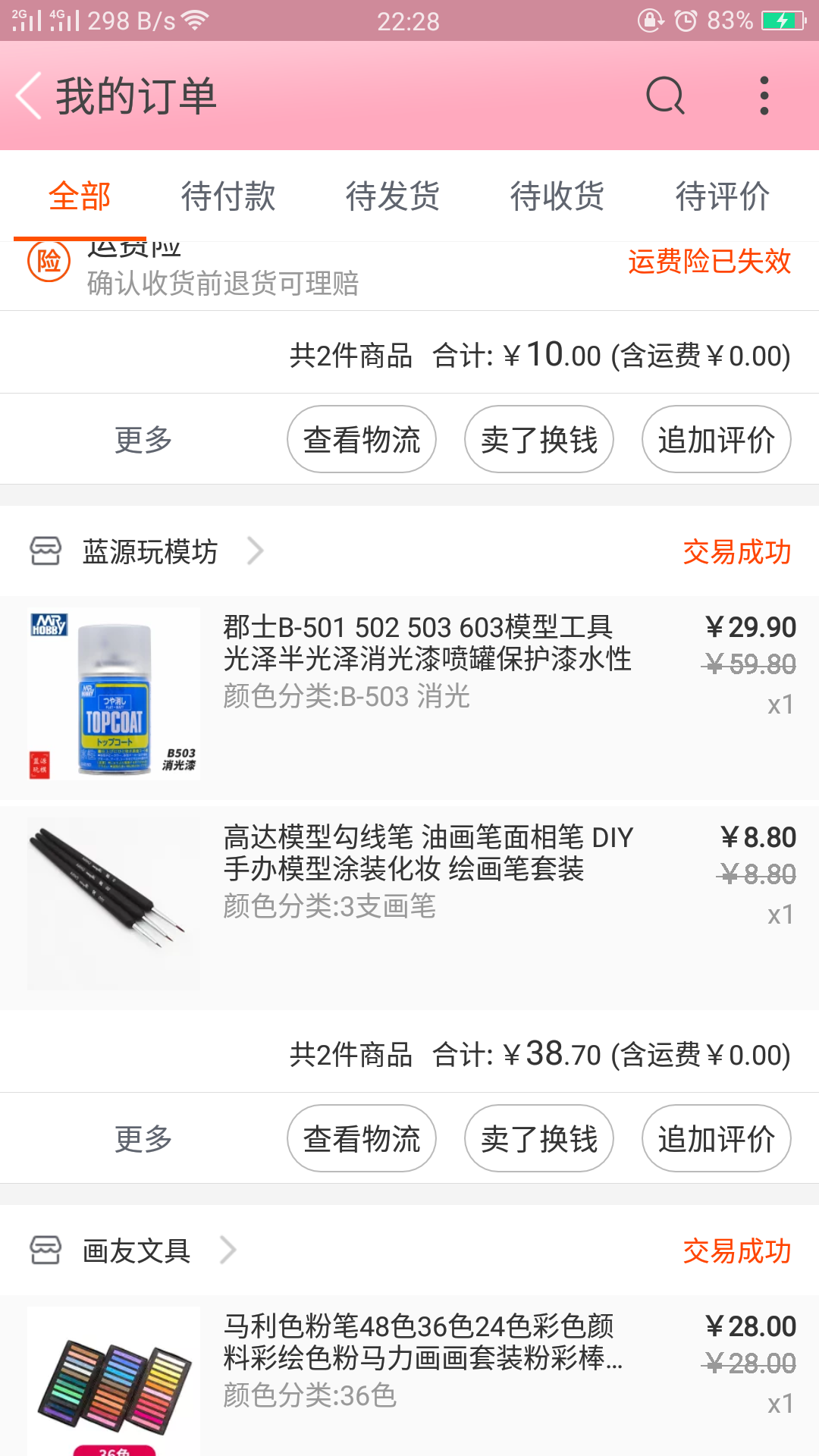Switch to the 待发货 tab
This screenshot has width=819, height=1456.
392,196
